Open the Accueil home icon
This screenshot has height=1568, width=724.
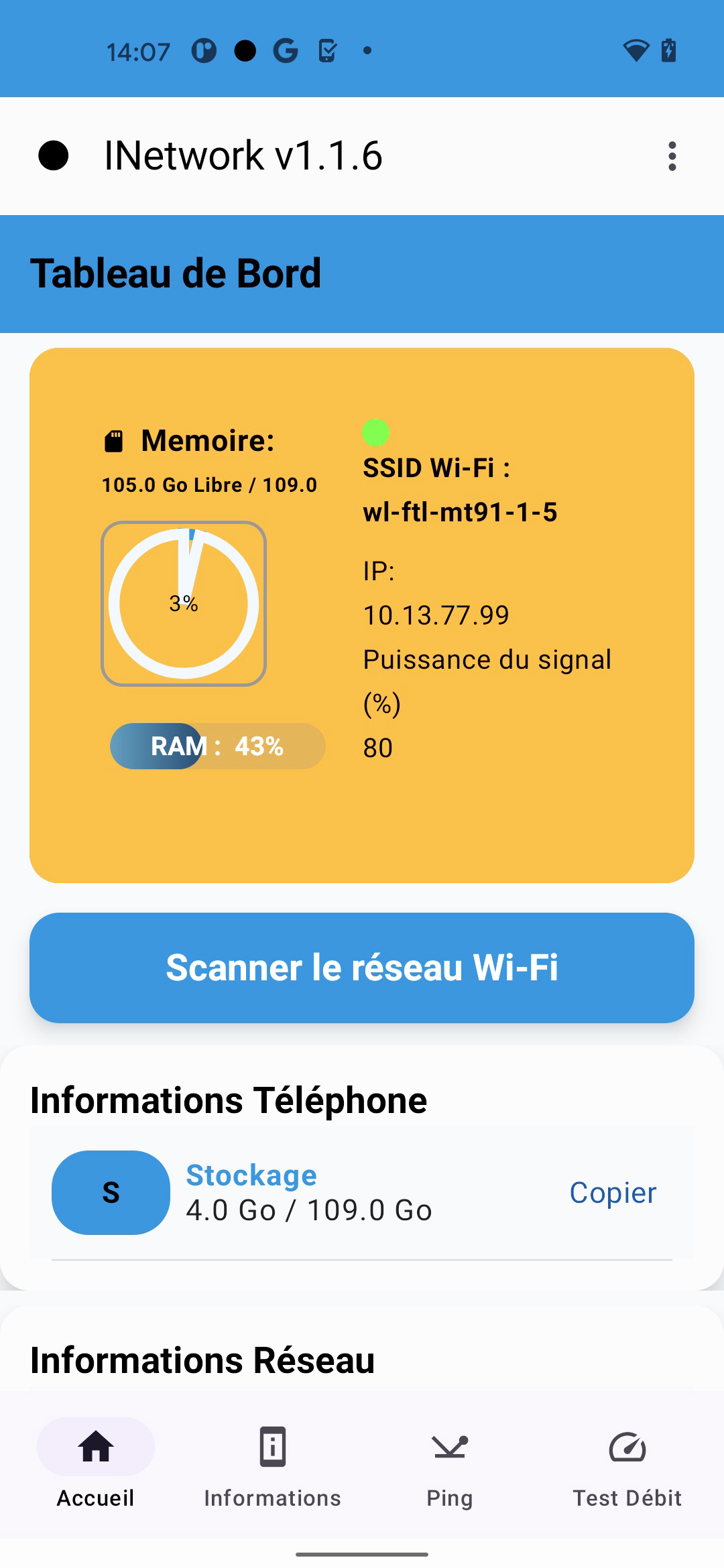(95, 1447)
